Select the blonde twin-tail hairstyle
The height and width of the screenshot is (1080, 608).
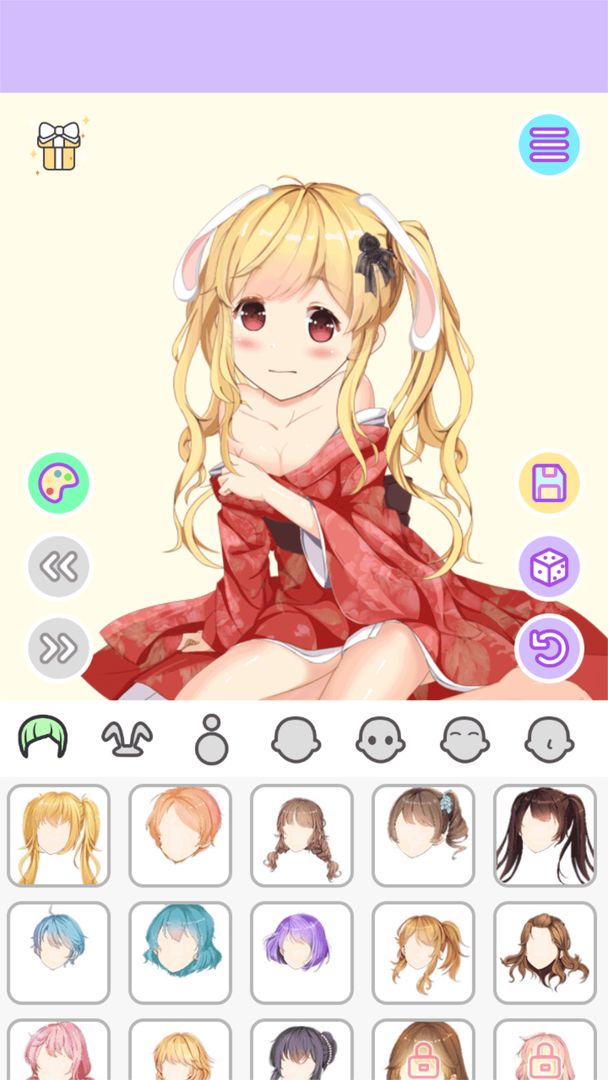click(58, 836)
